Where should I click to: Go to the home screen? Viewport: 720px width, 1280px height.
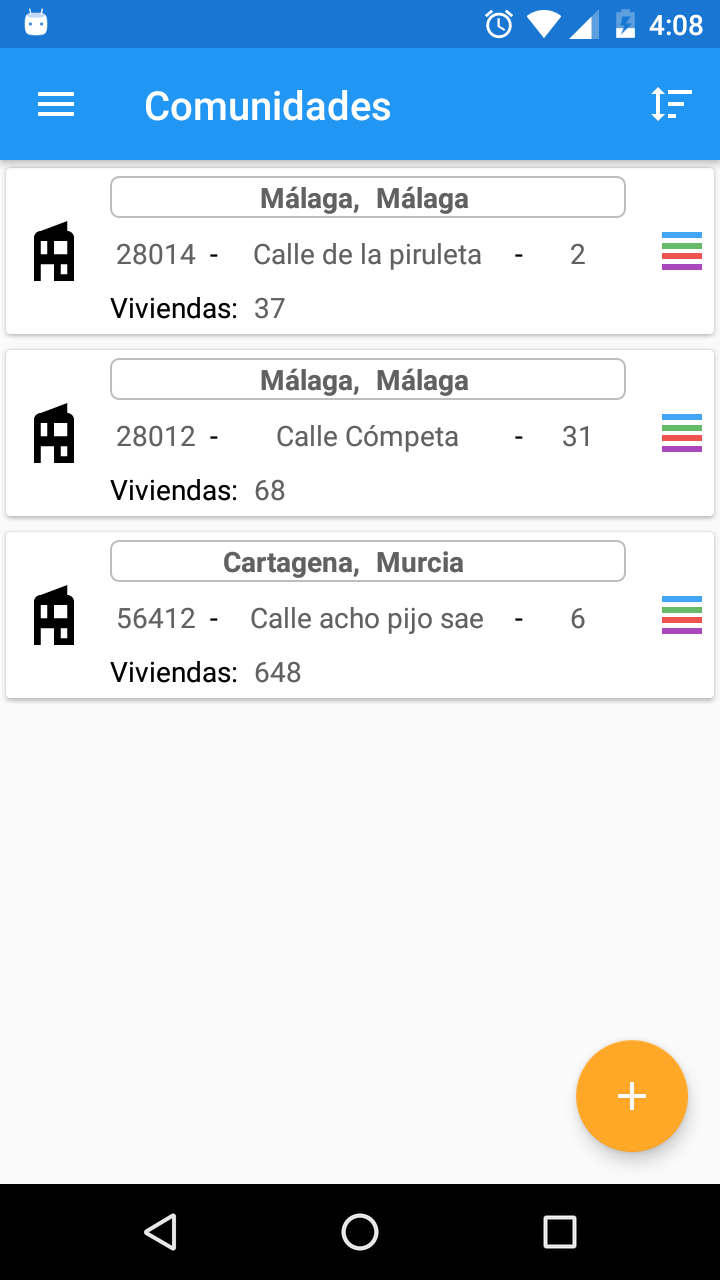pyautogui.click(x=360, y=1232)
